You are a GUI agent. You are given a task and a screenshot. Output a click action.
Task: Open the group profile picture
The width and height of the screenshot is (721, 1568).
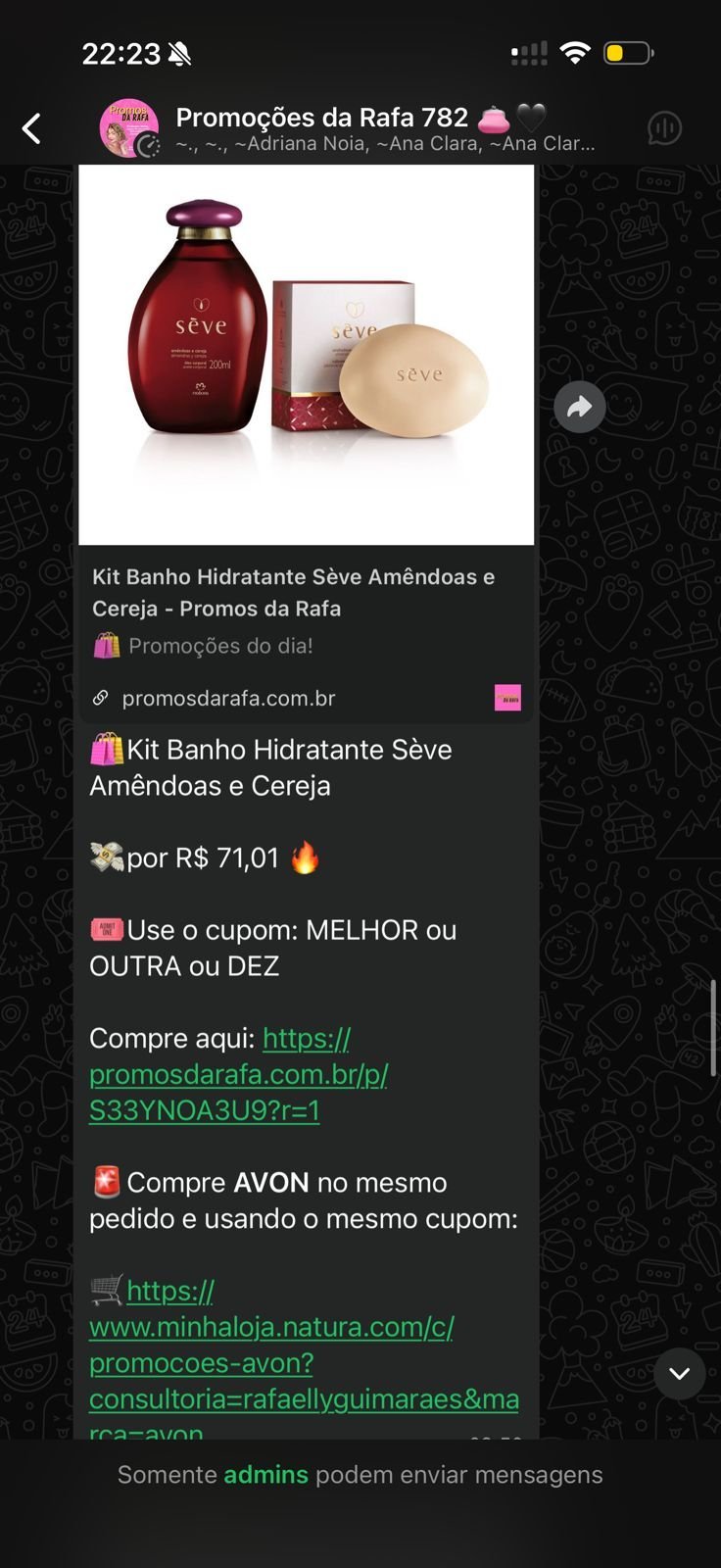pos(128,128)
